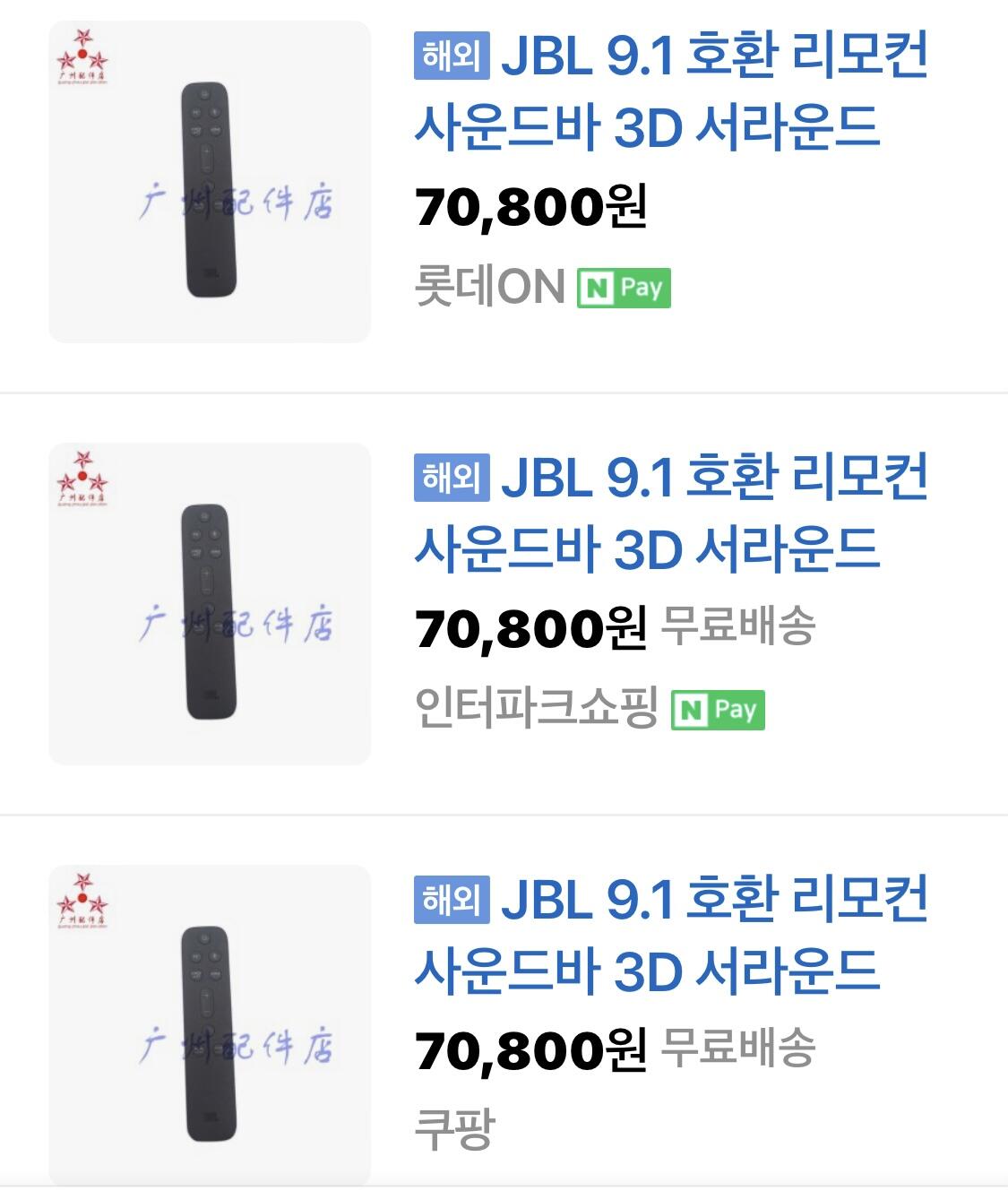Open the JBL remote title sold by 롯데ON
The image size is (1008, 1191).
point(670,91)
